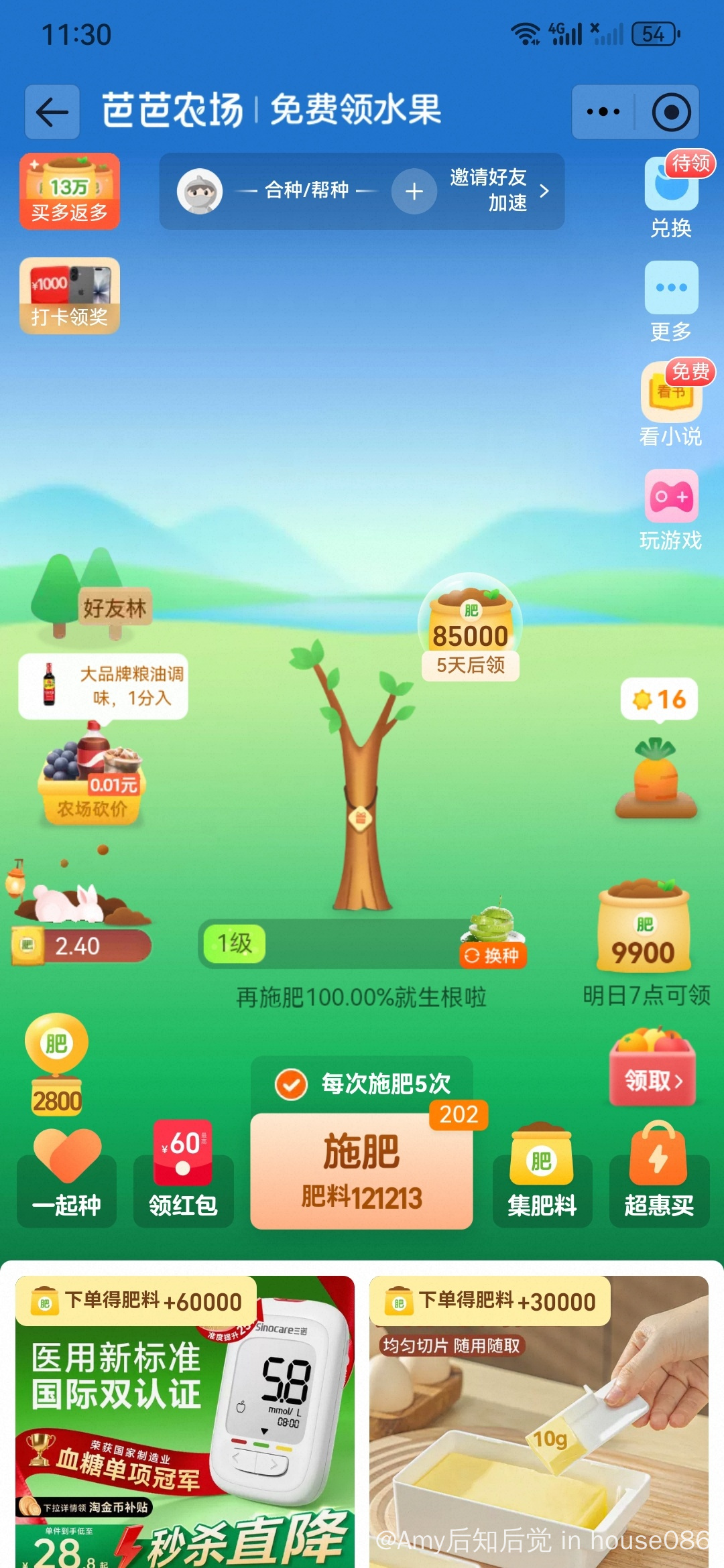Go back using the arrow button
This screenshot has width=724, height=1568.
click(x=52, y=112)
